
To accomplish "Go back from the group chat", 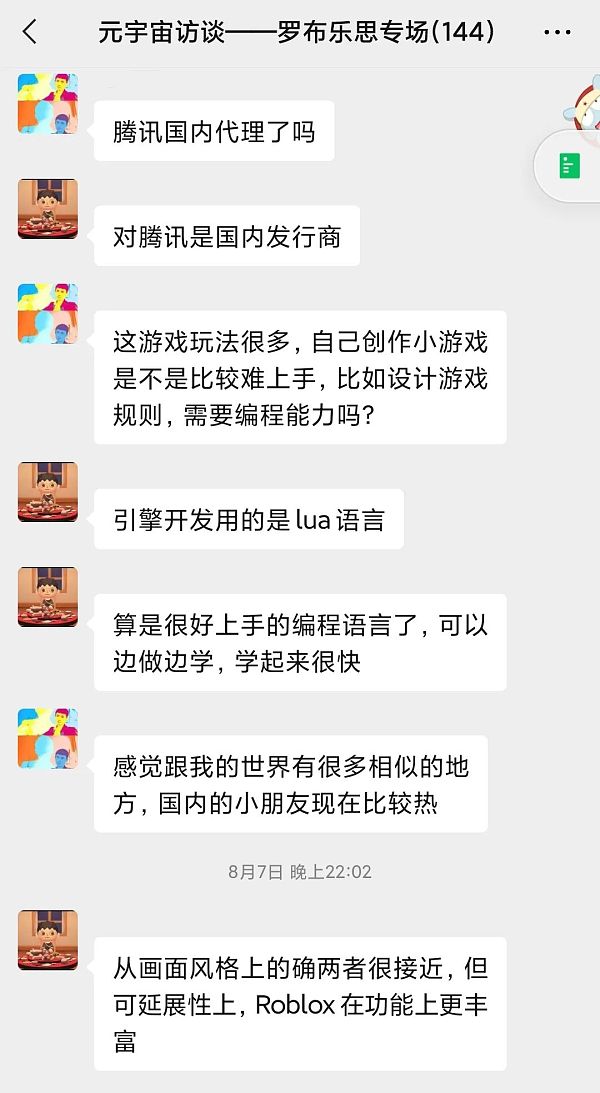I will [x=30, y=32].
